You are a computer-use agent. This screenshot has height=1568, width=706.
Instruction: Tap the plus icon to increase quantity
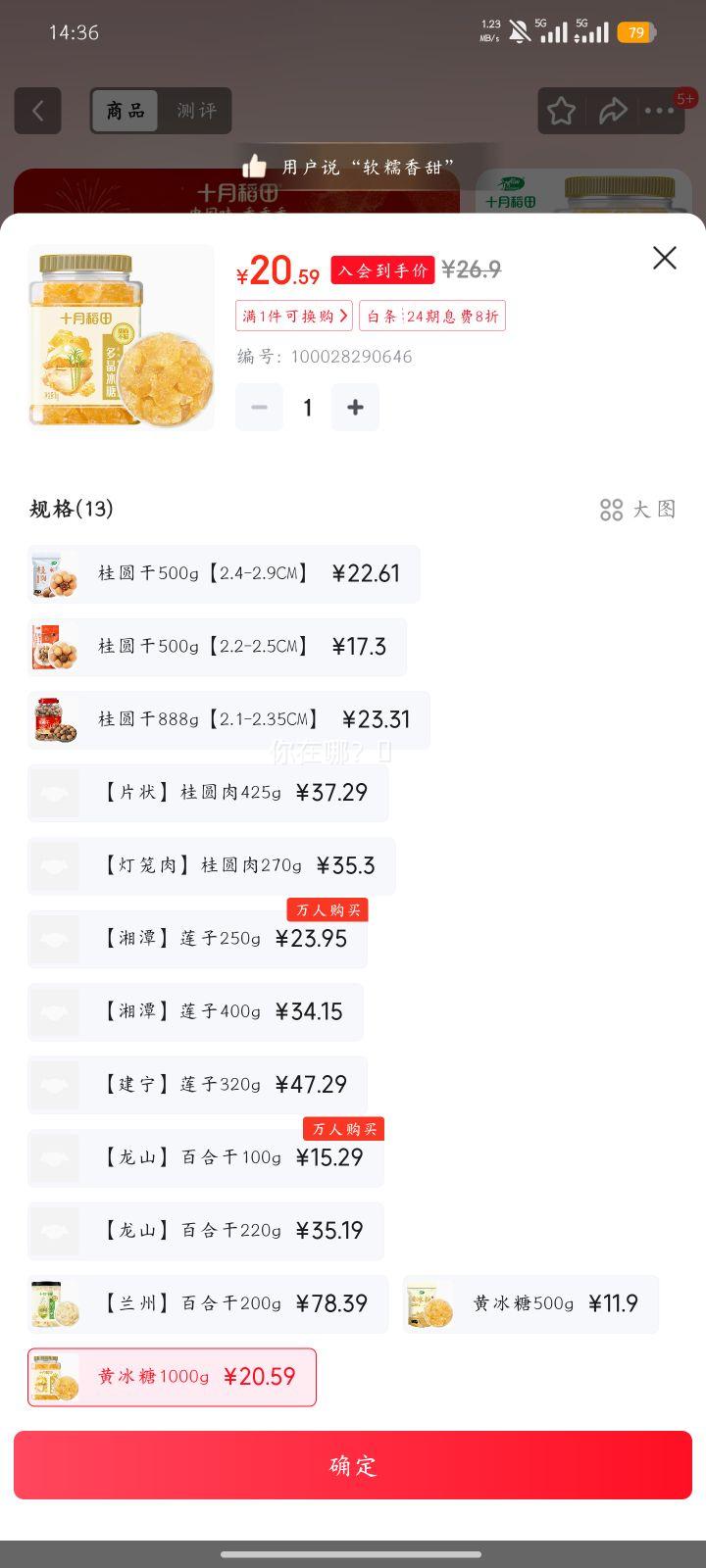[x=355, y=407]
